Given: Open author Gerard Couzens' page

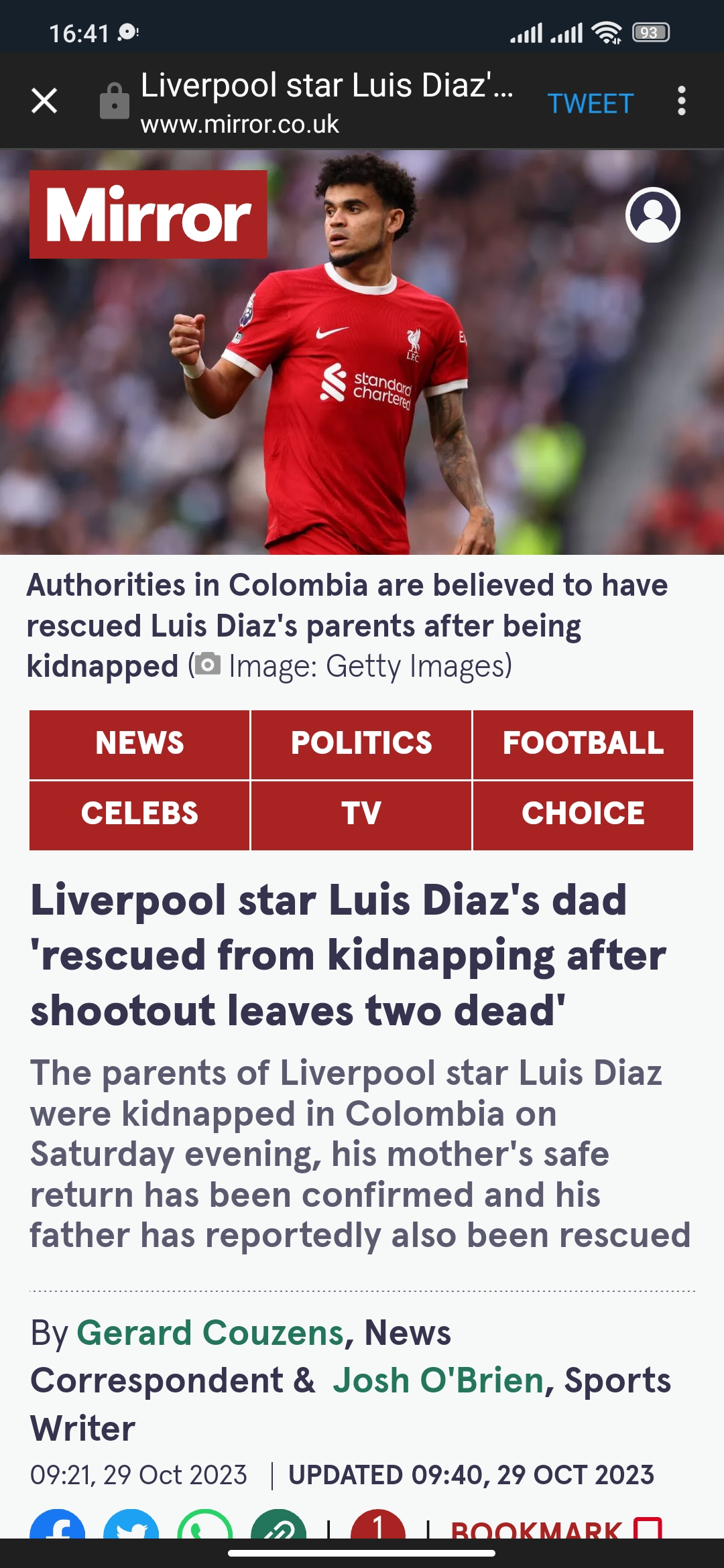Looking at the screenshot, I should tap(210, 1333).
